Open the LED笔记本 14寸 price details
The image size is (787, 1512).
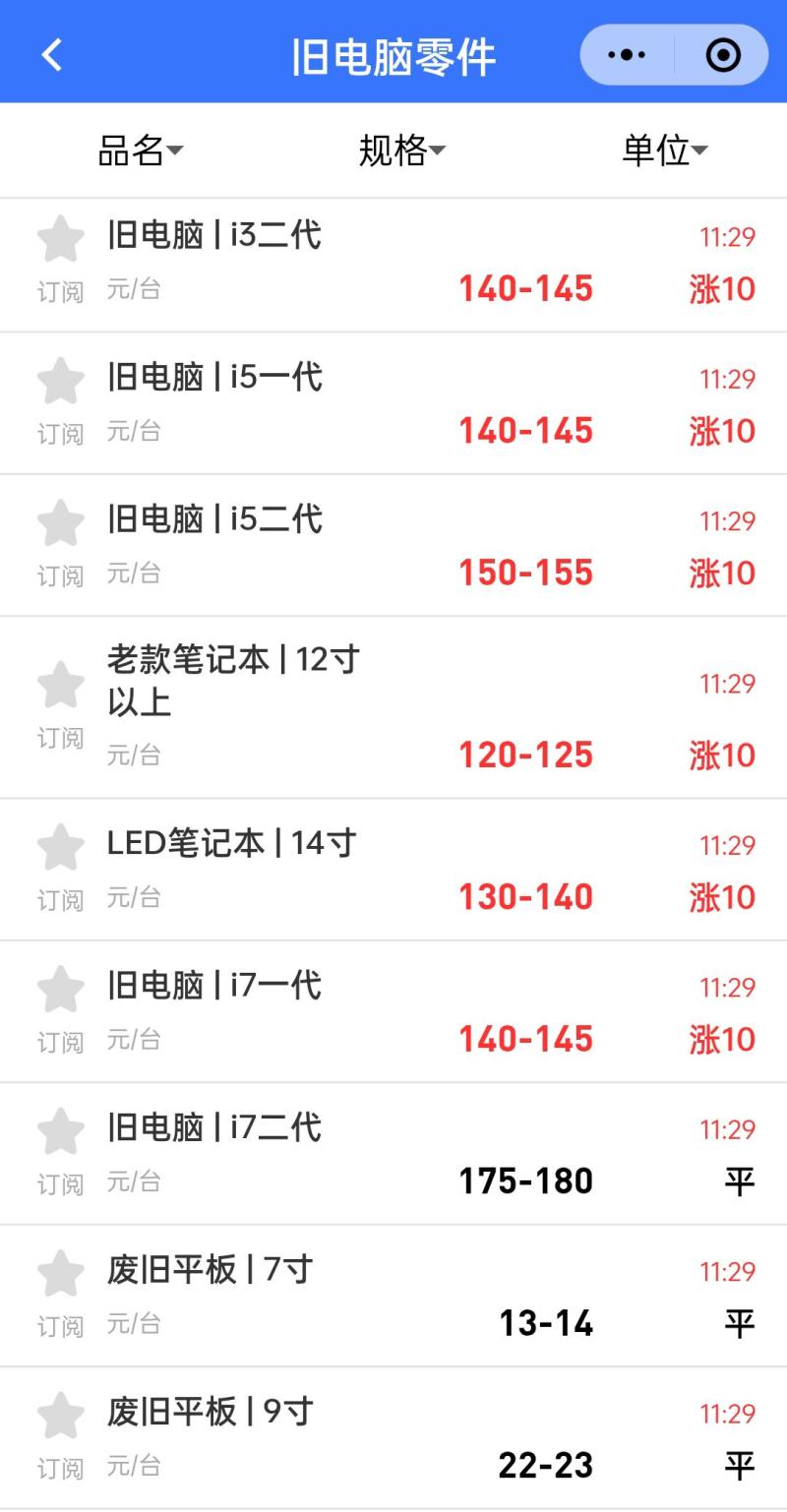393,870
